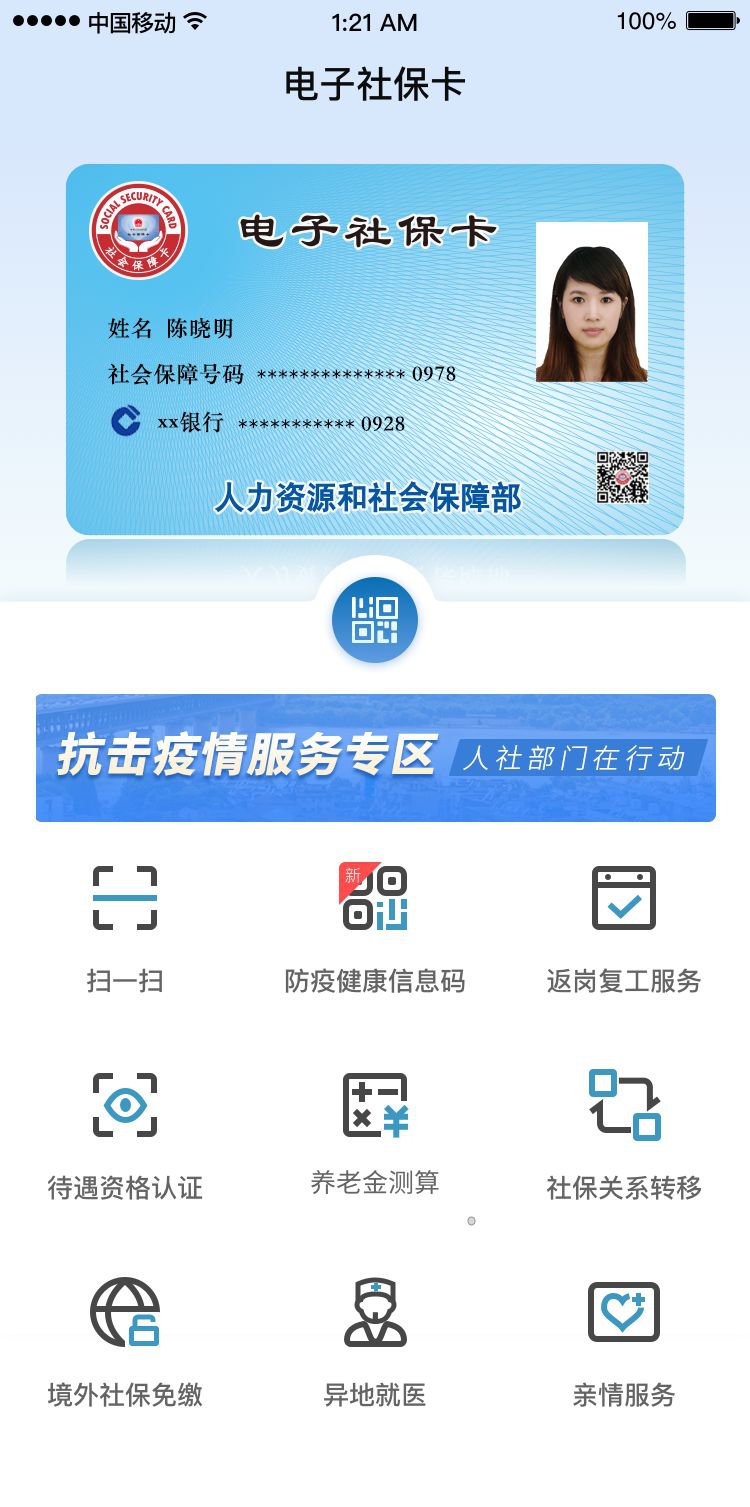Select 境外社保免缴
The image size is (750, 1507).
[125, 1340]
